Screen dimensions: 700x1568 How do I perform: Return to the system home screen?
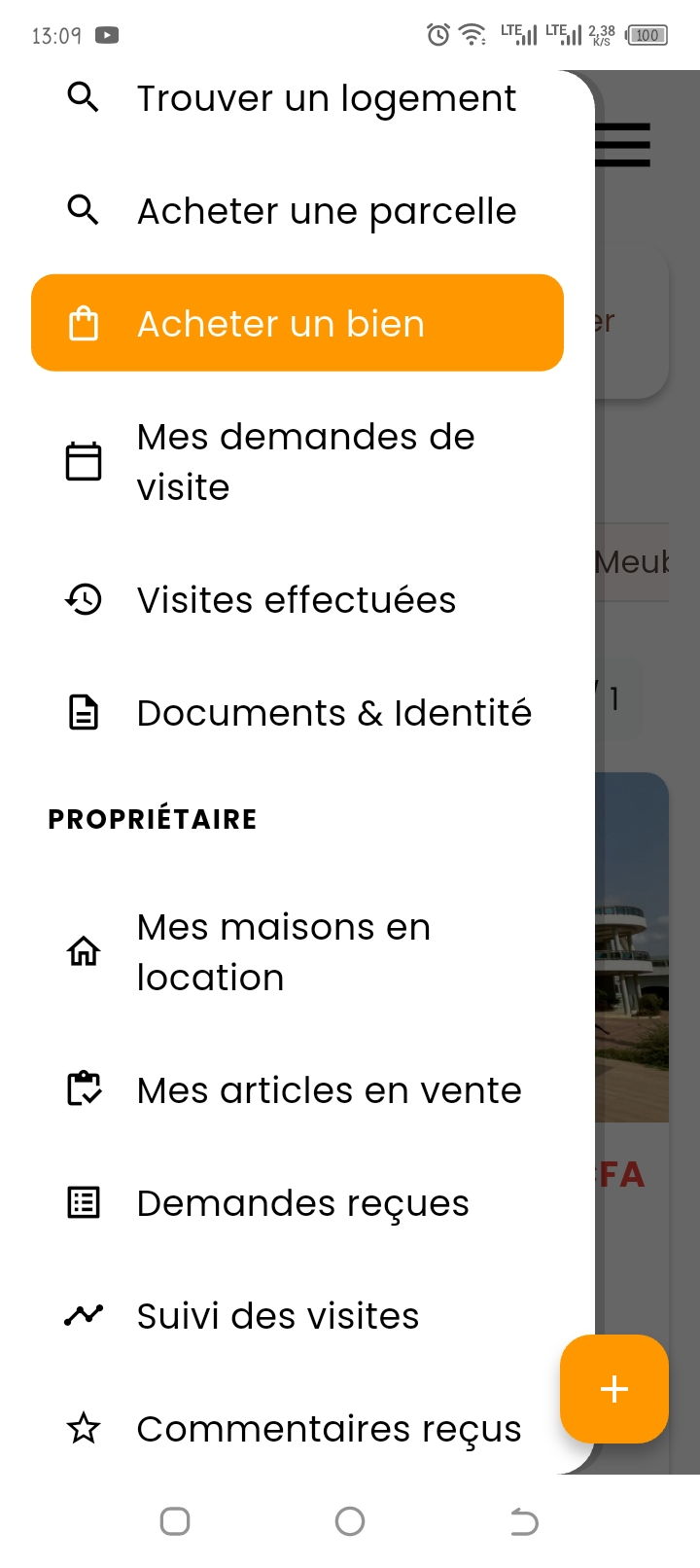click(350, 1521)
